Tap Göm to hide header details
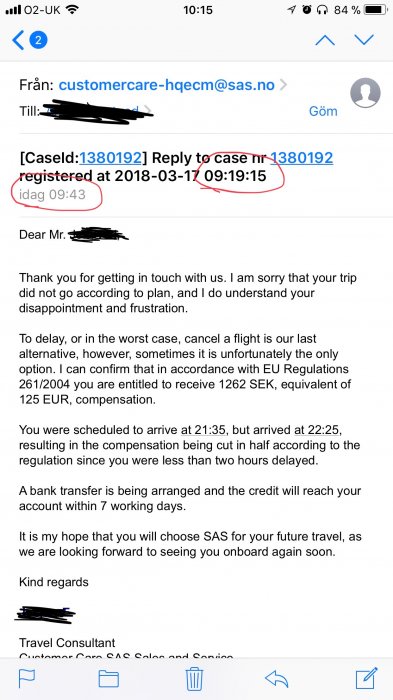Screen dimensions: 393x700 [323, 111]
